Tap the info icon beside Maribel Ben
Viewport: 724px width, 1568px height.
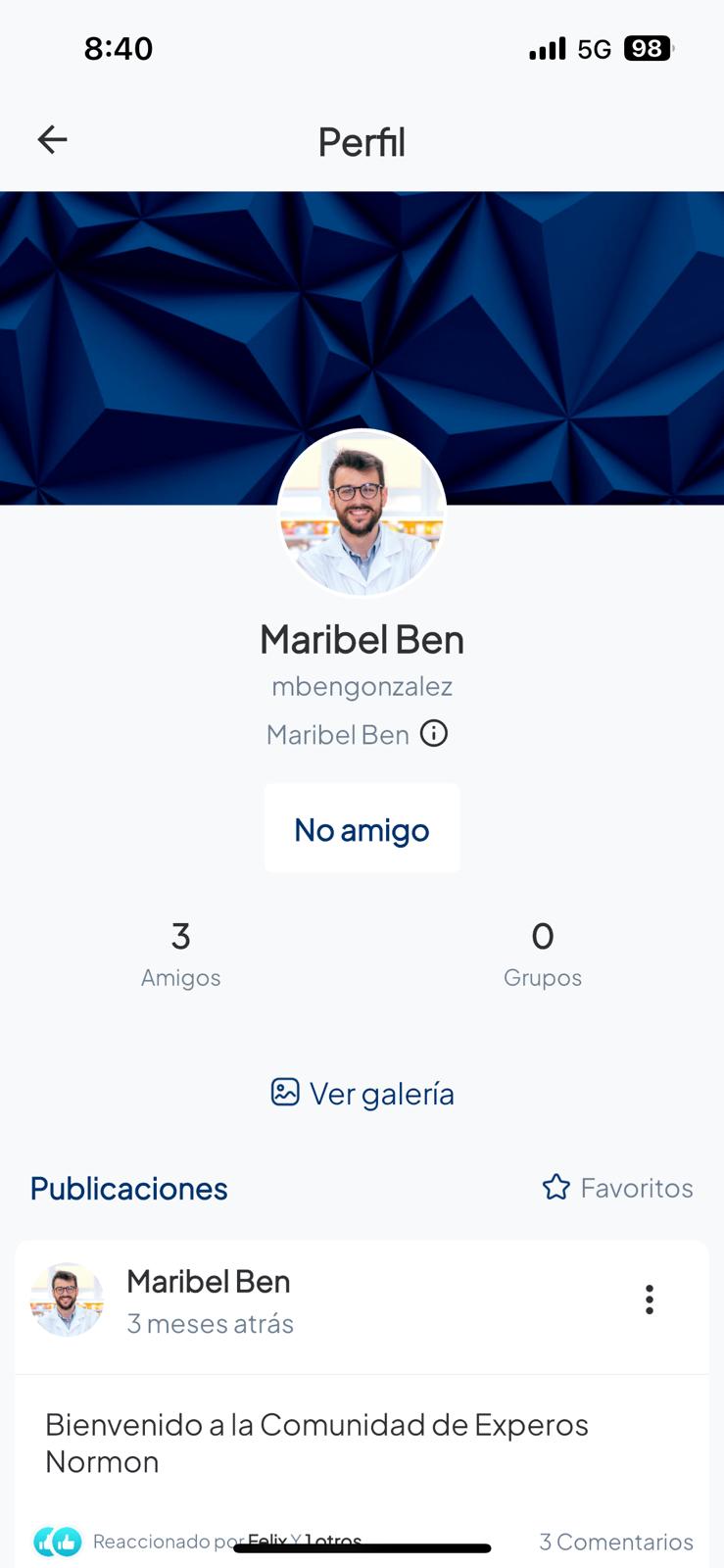click(434, 733)
